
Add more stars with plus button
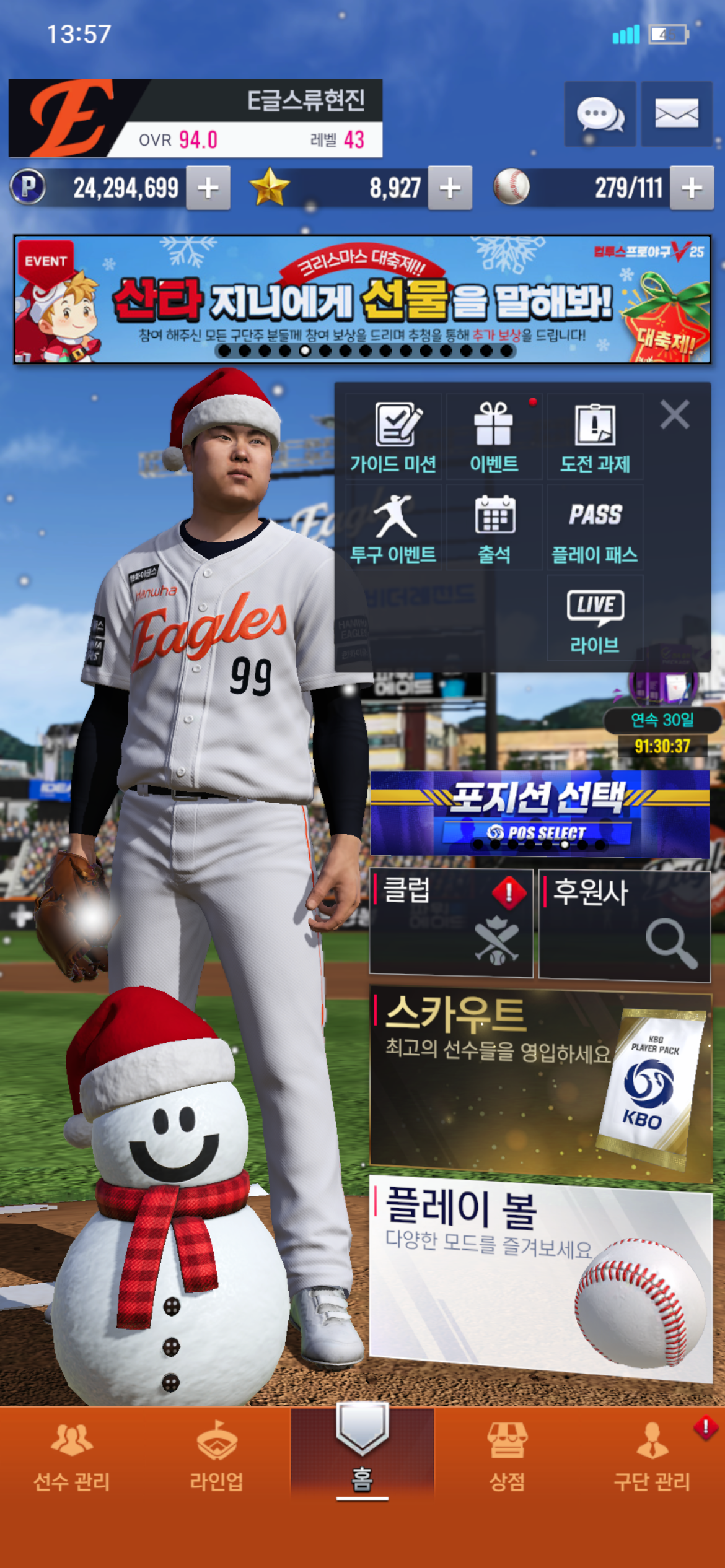[450, 188]
